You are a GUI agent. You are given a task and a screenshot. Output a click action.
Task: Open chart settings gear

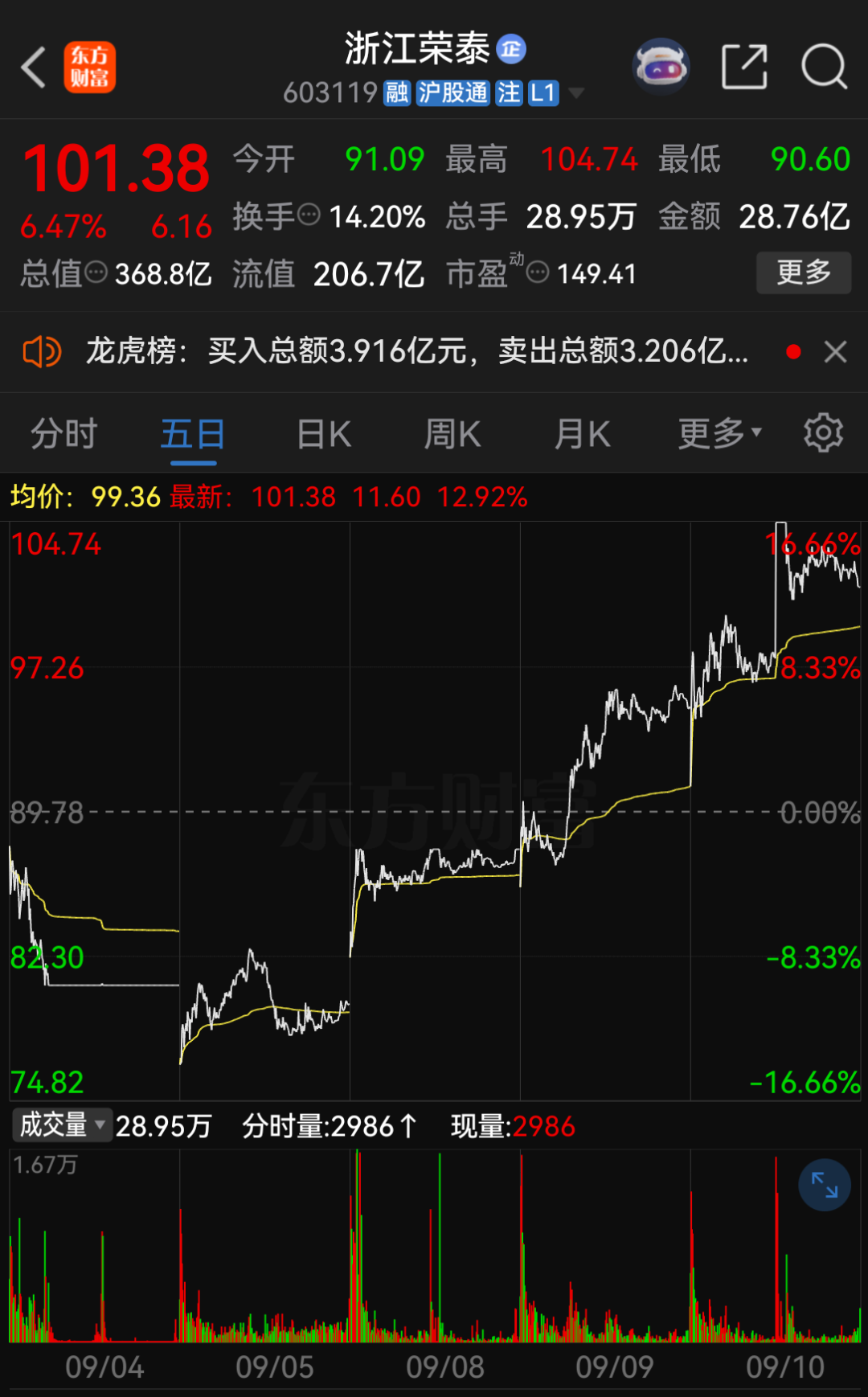click(823, 433)
